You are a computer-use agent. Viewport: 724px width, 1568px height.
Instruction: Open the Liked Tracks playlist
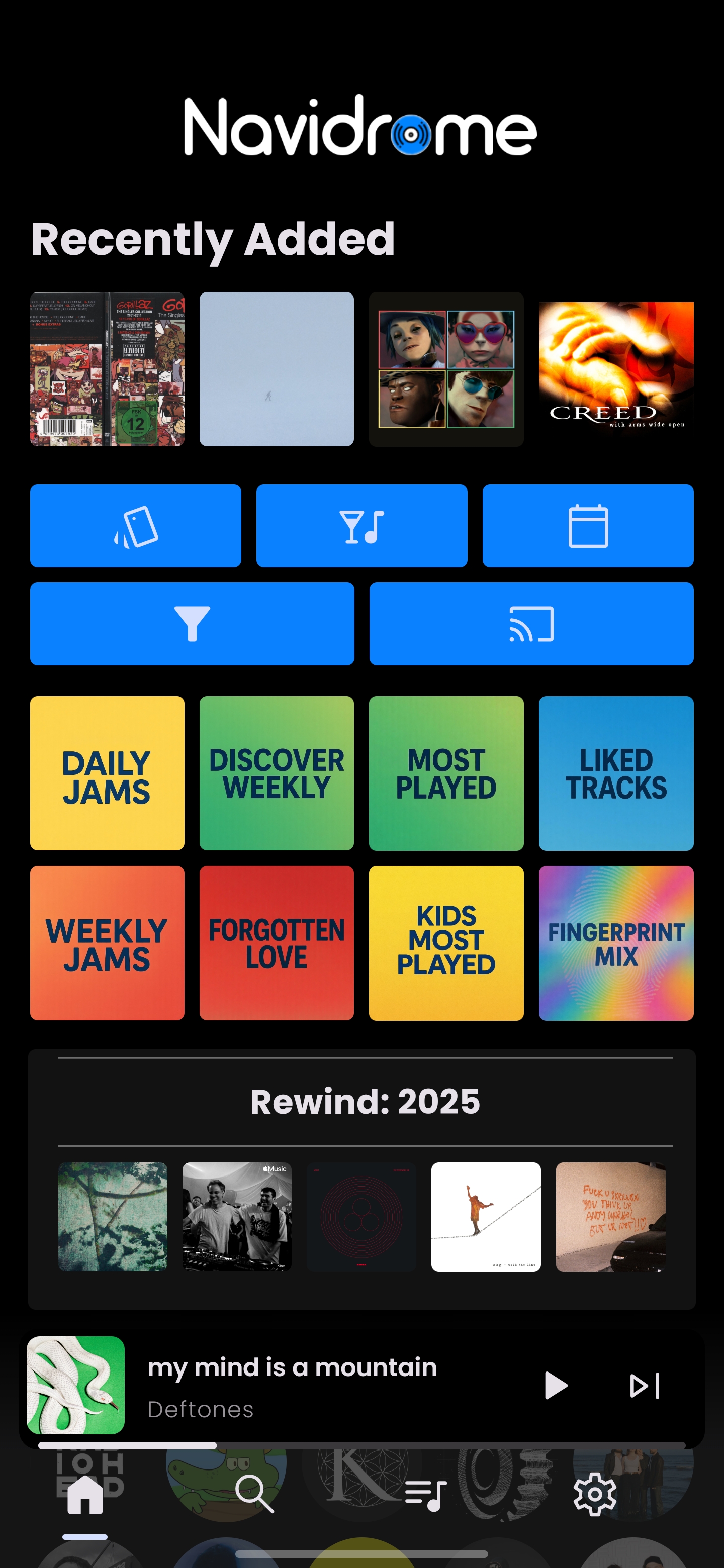coord(615,773)
